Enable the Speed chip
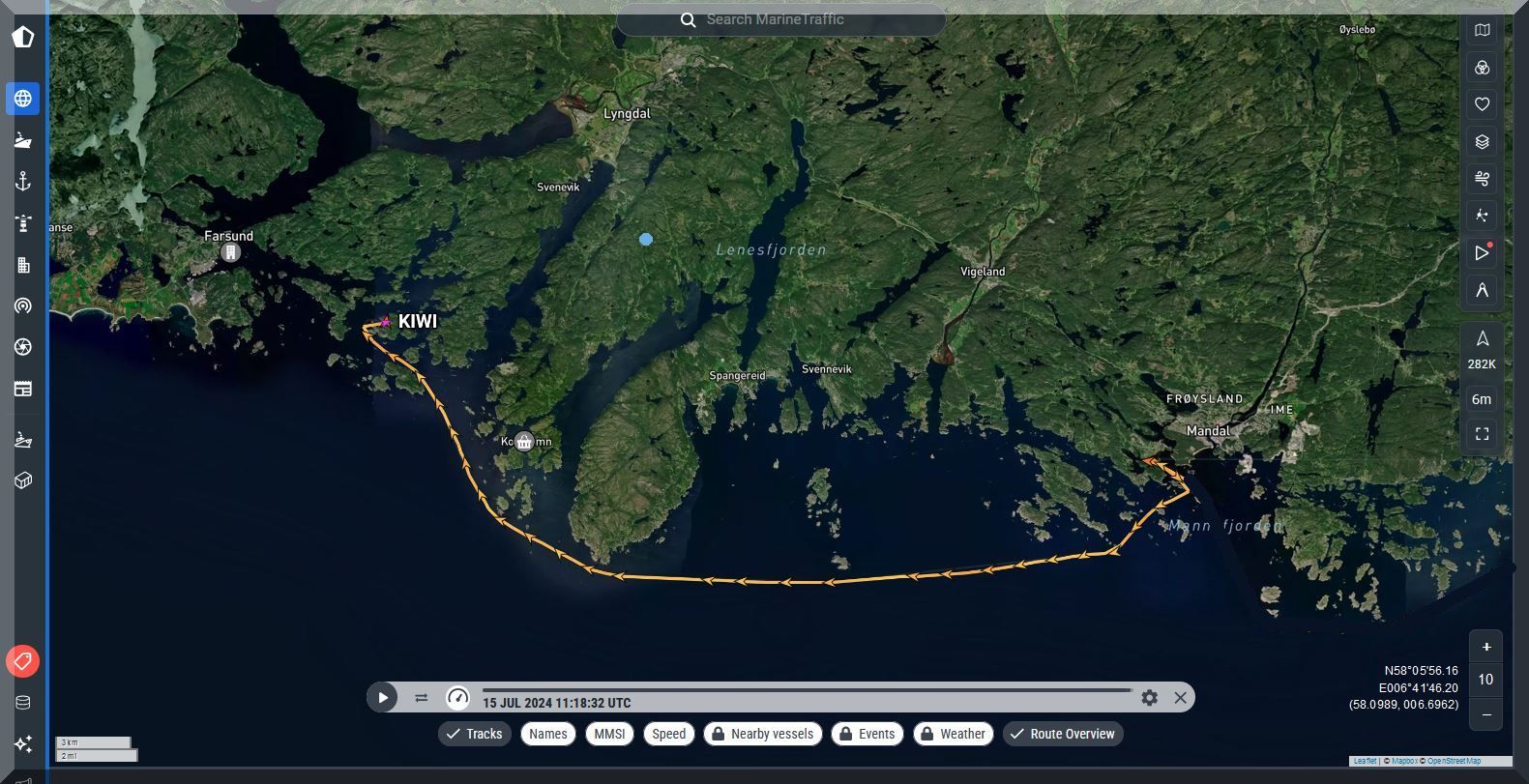1529x784 pixels. pos(668,734)
